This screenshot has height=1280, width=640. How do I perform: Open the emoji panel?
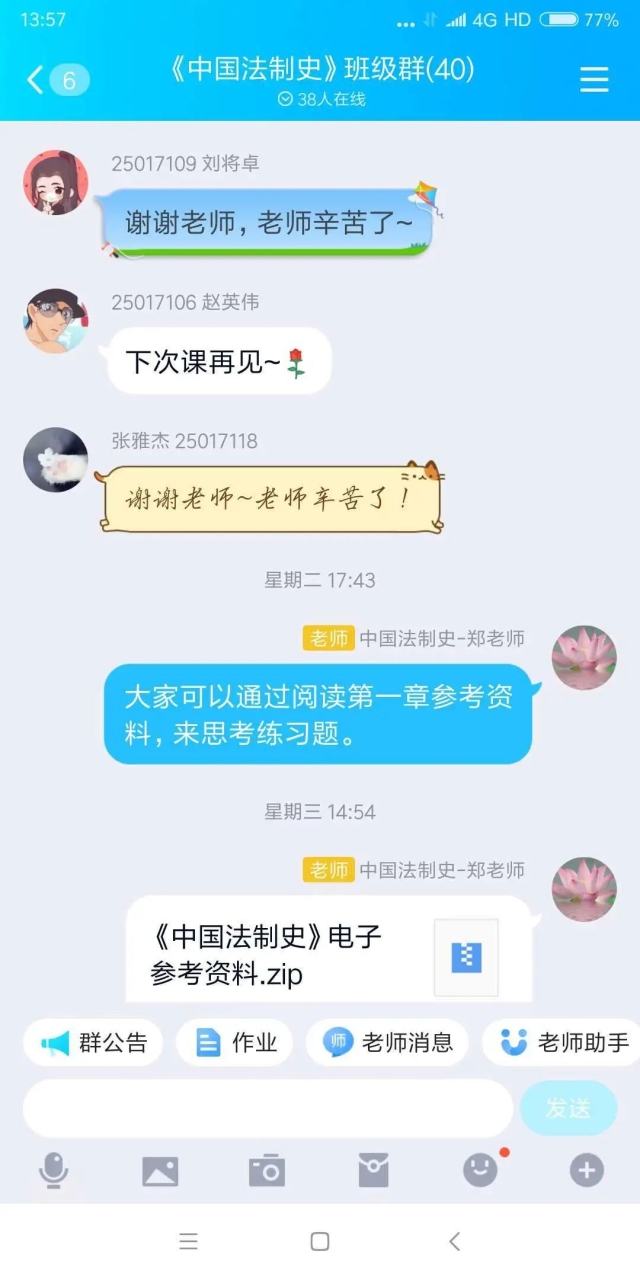point(480,1170)
